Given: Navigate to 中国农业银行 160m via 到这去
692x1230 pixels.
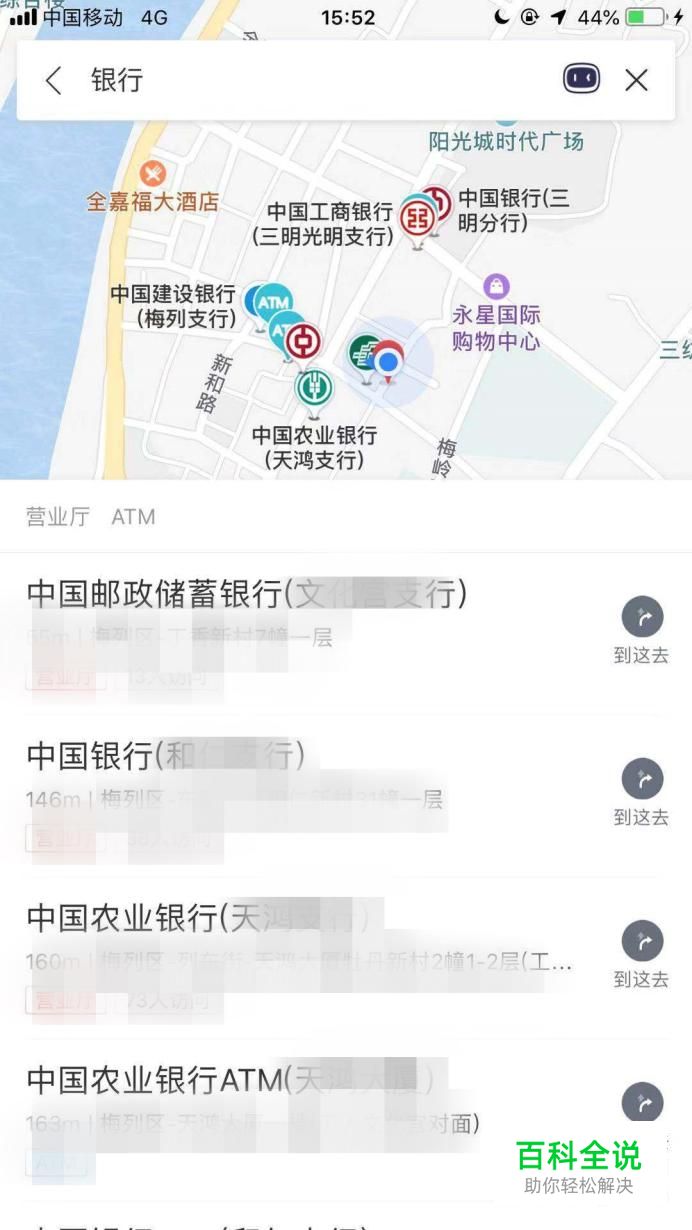Looking at the screenshot, I should pyautogui.click(x=642, y=956).
